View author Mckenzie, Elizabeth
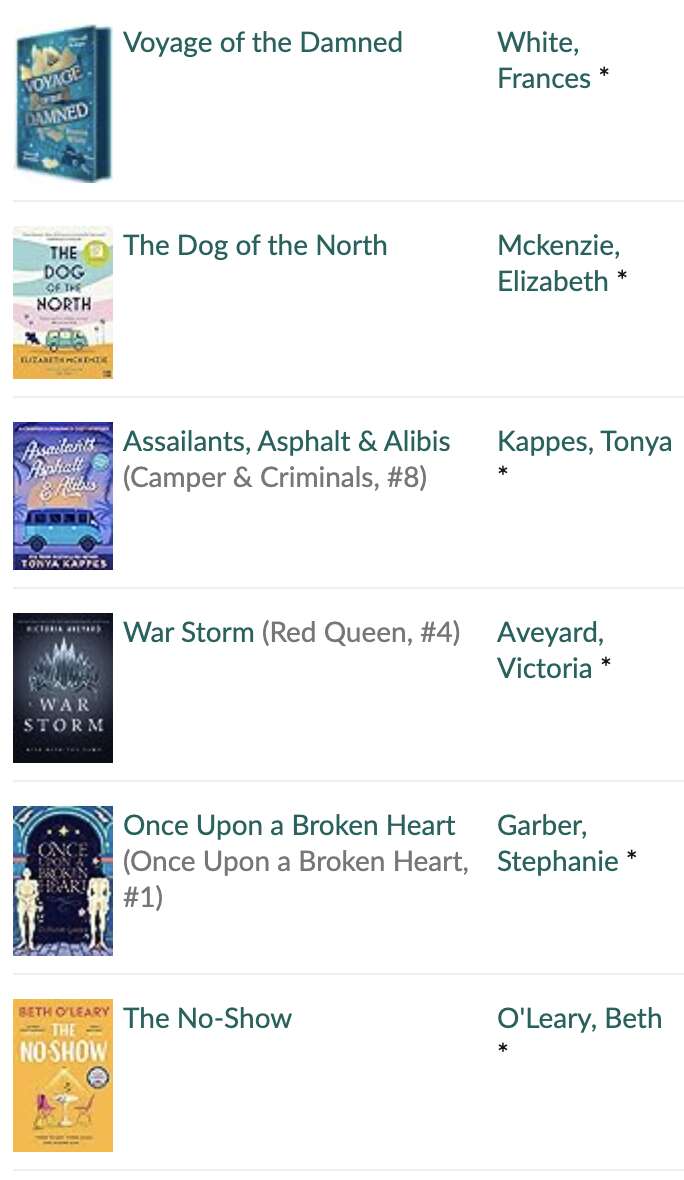684x1180 pixels. (558, 263)
